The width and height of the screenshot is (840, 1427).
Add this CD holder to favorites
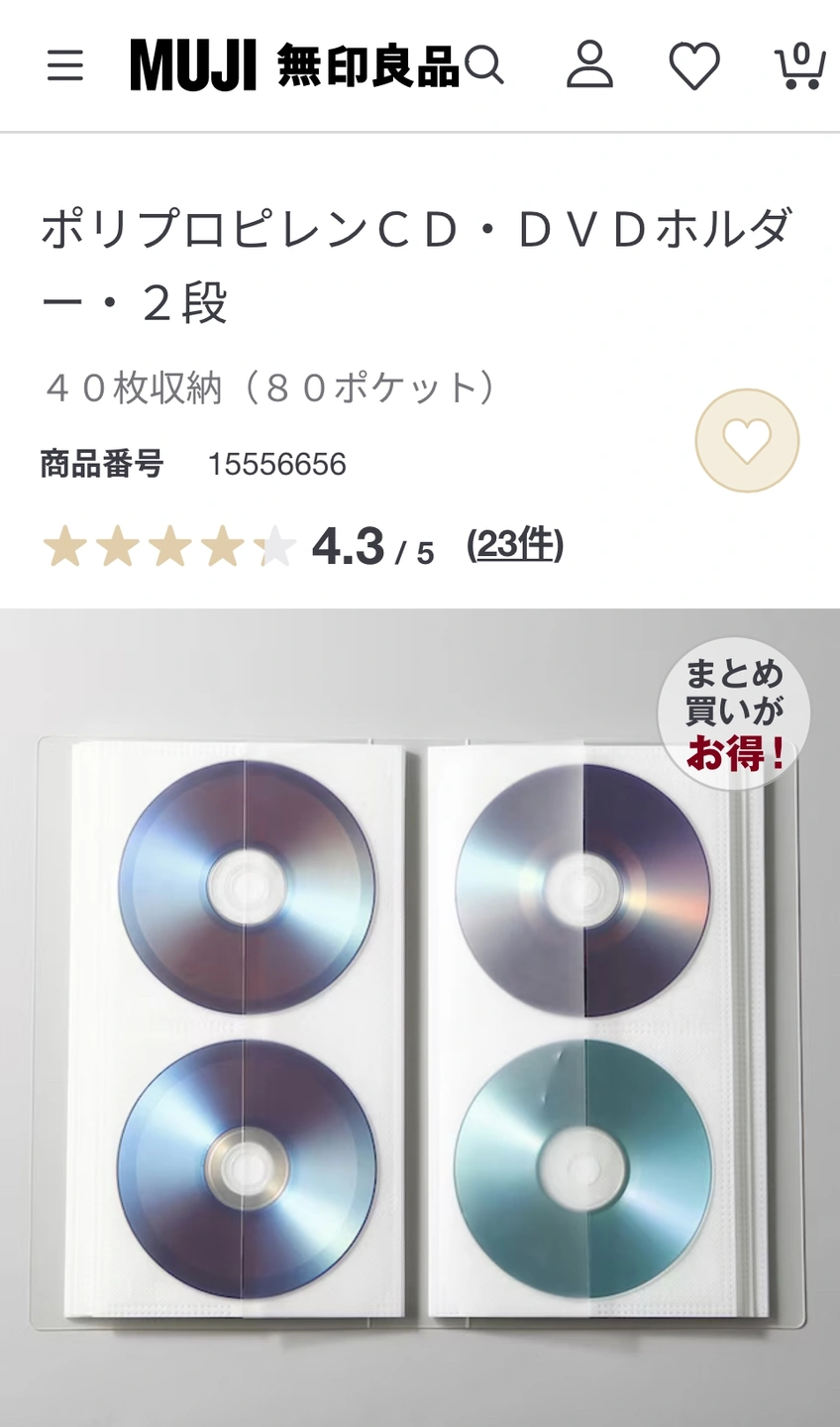pyautogui.click(x=746, y=441)
